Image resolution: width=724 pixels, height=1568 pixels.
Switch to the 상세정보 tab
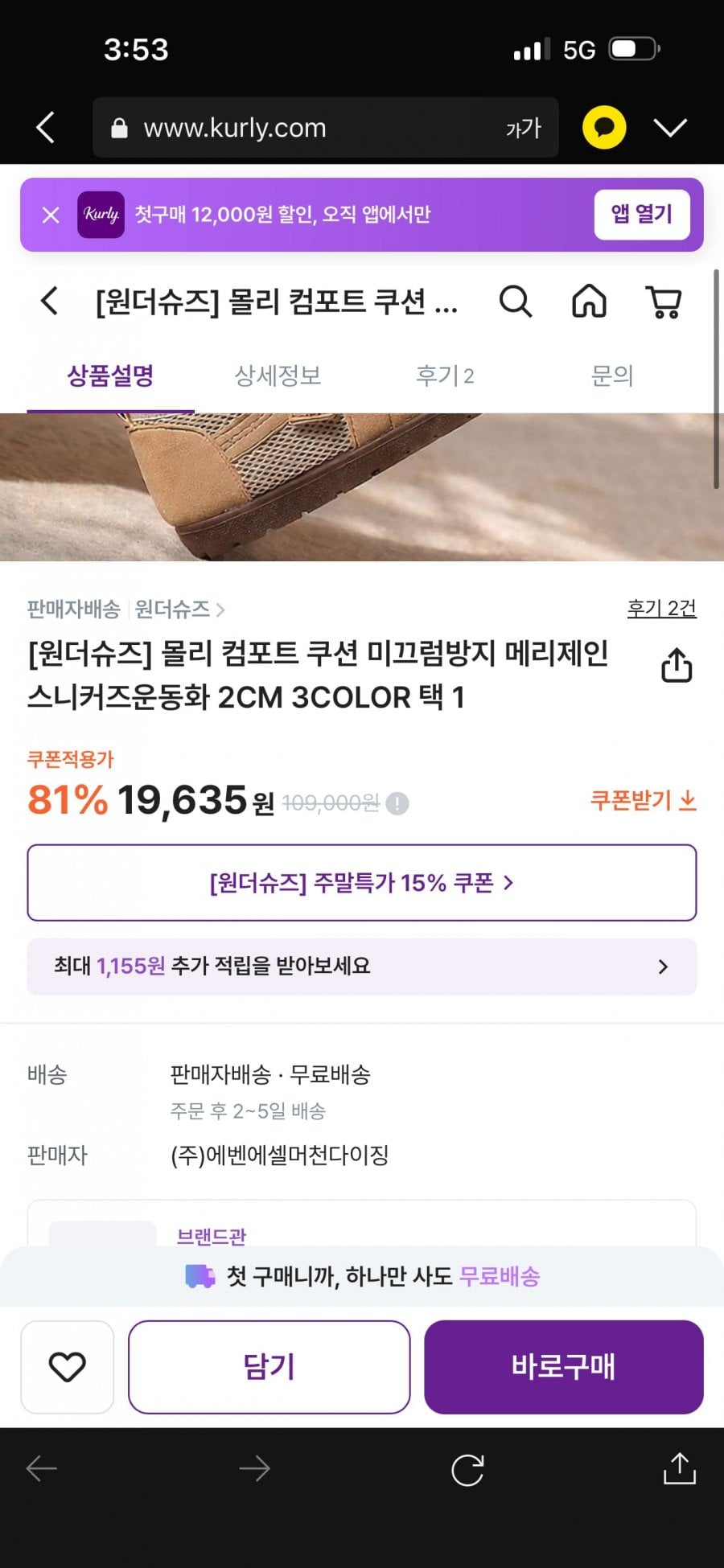point(278,376)
